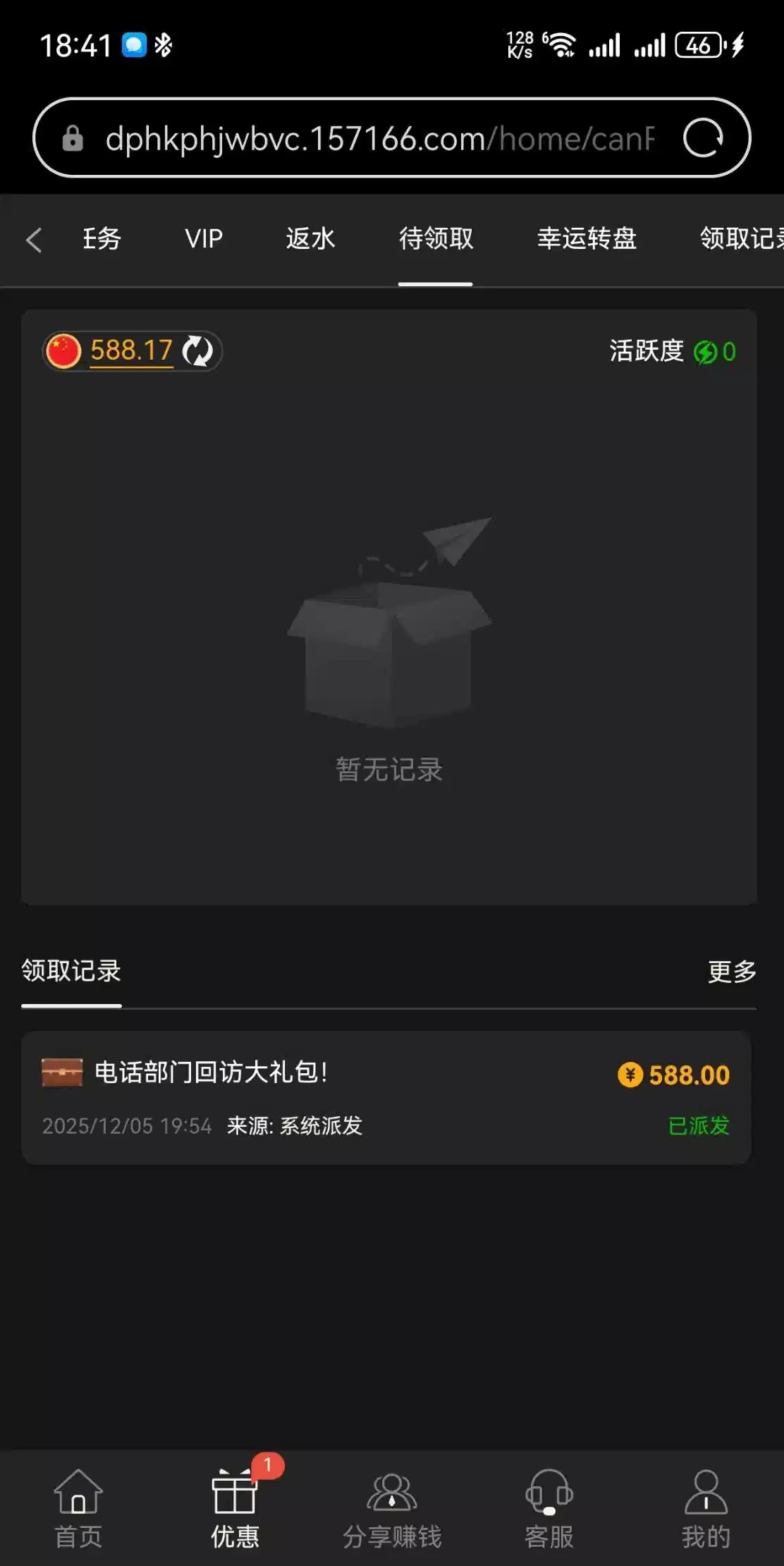Open the 电话部门回访大礼包 record
Viewport: 784px width, 1566px height.
coord(386,1097)
